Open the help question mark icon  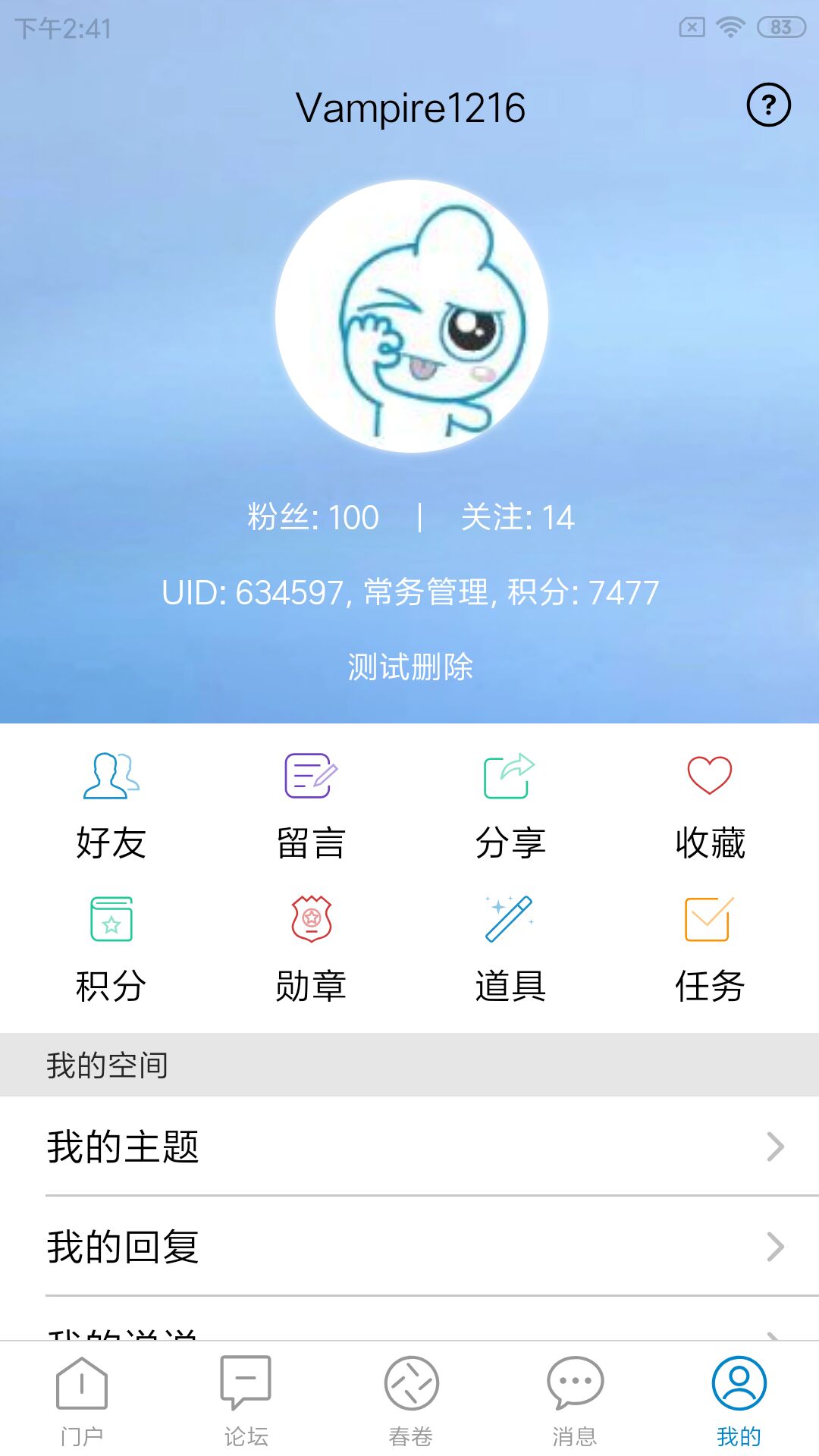[768, 105]
